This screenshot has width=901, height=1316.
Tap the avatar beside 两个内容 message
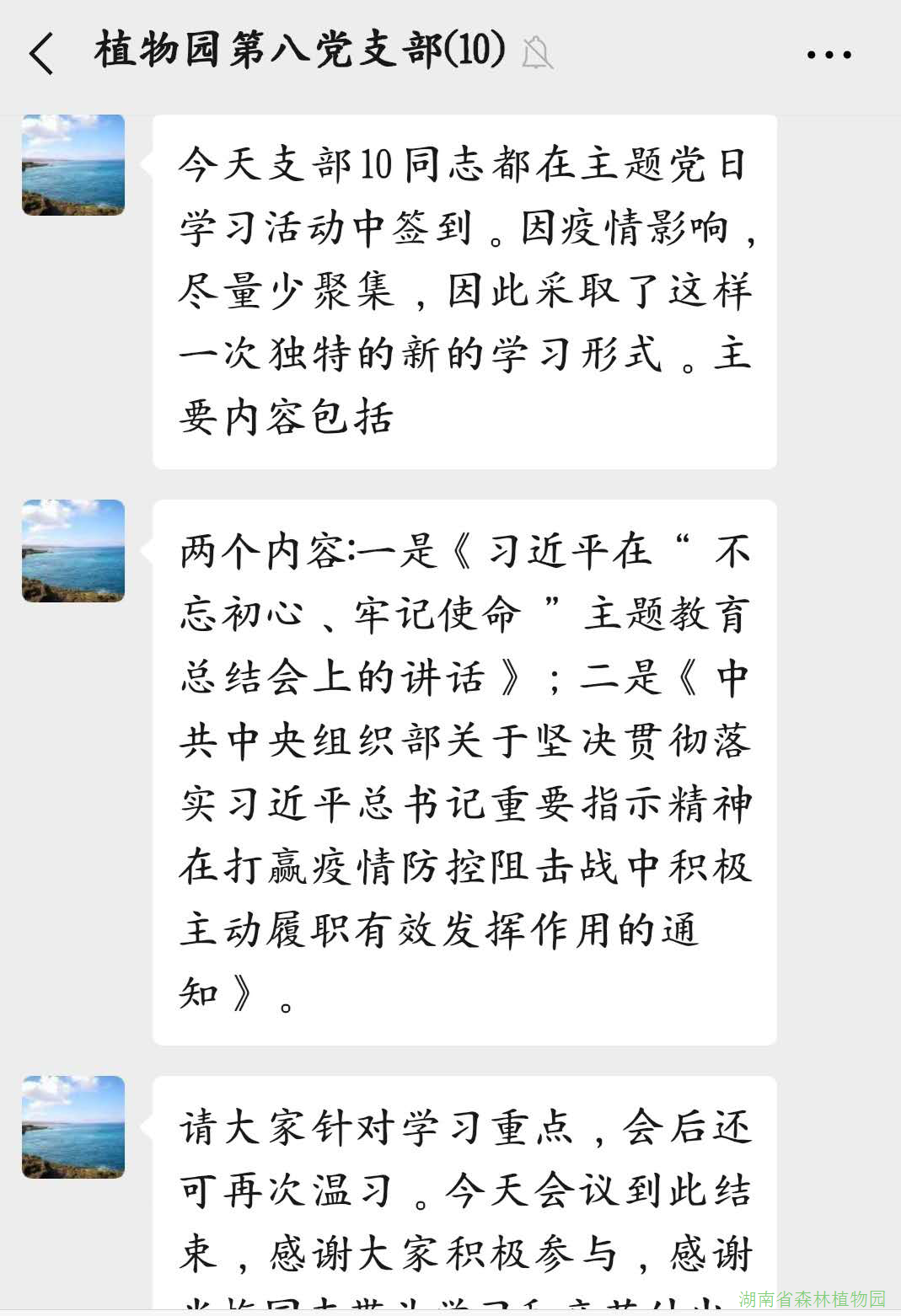click(73, 551)
